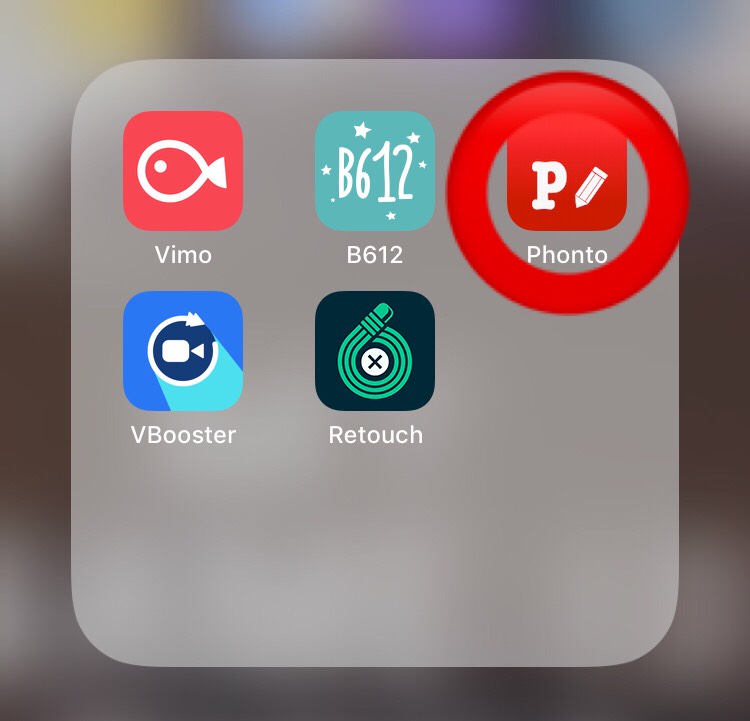
Task: Launch the VBooster app
Action: (183, 351)
